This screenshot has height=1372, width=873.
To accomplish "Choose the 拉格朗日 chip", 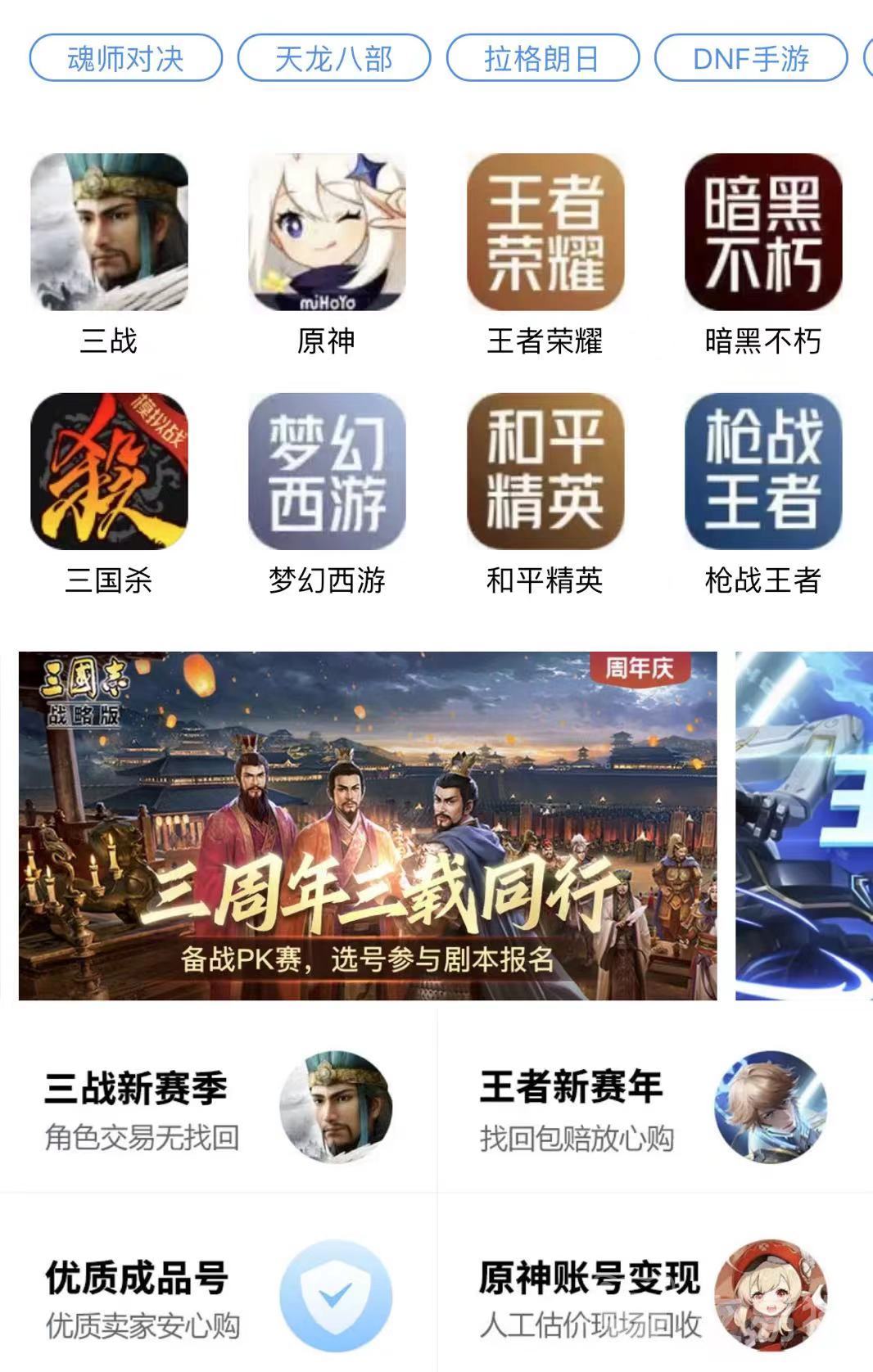I will pyautogui.click(x=542, y=58).
